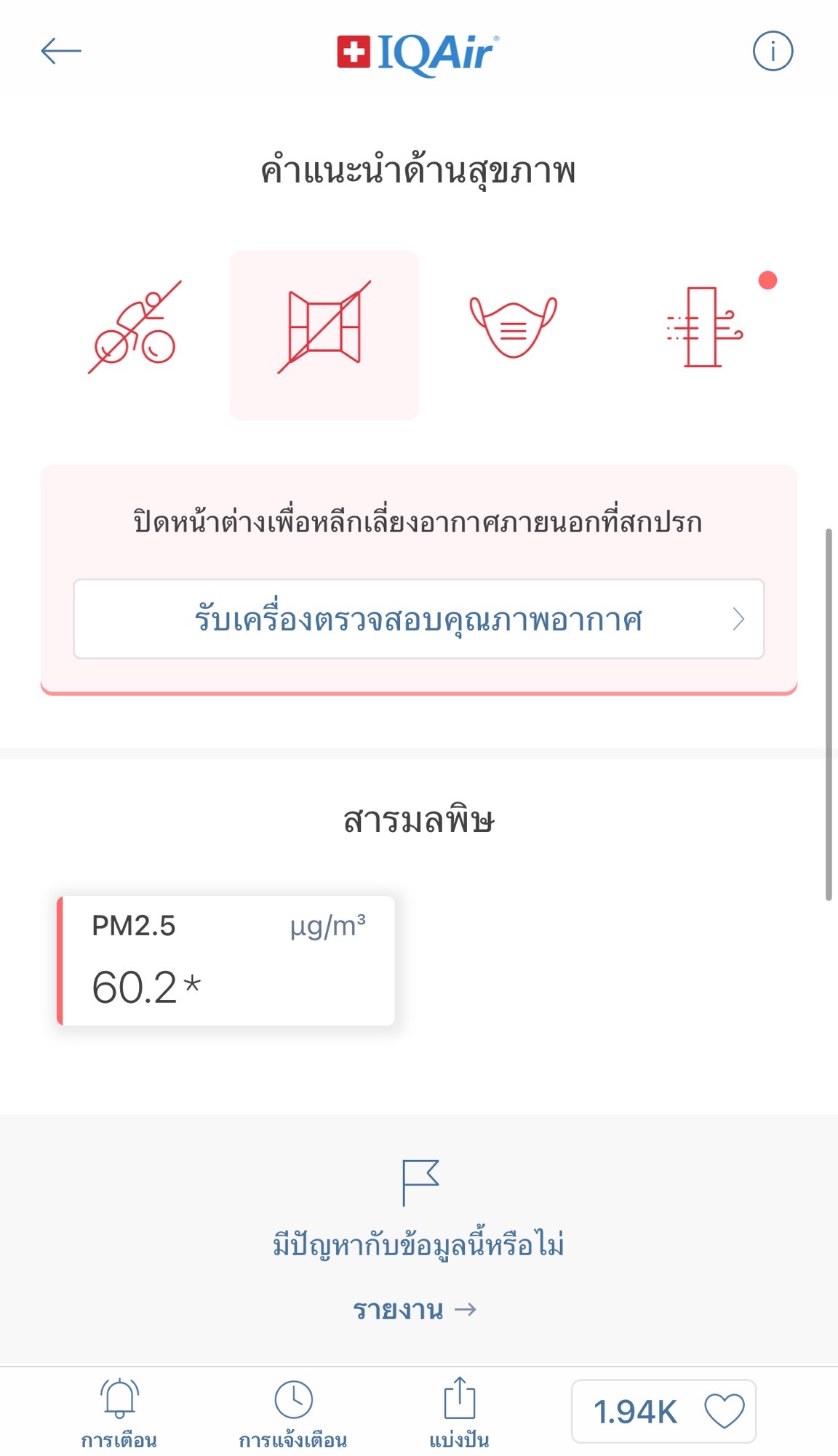The width and height of the screenshot is (838, 1456).
Task: Select the no-cycling health recommendation
Action: tap(135, 329)
